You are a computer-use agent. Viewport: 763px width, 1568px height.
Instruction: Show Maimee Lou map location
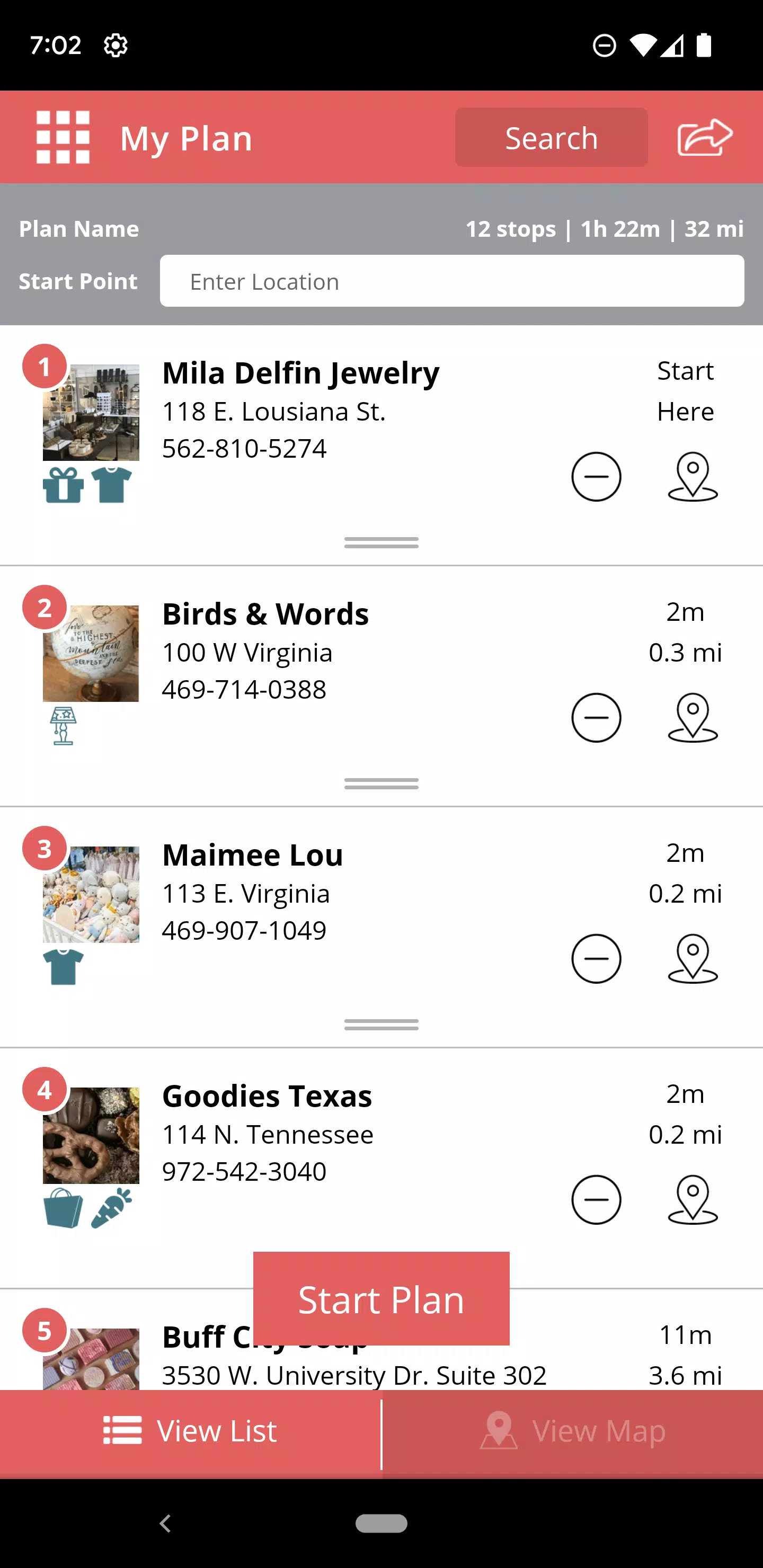[x=693, y=959]
